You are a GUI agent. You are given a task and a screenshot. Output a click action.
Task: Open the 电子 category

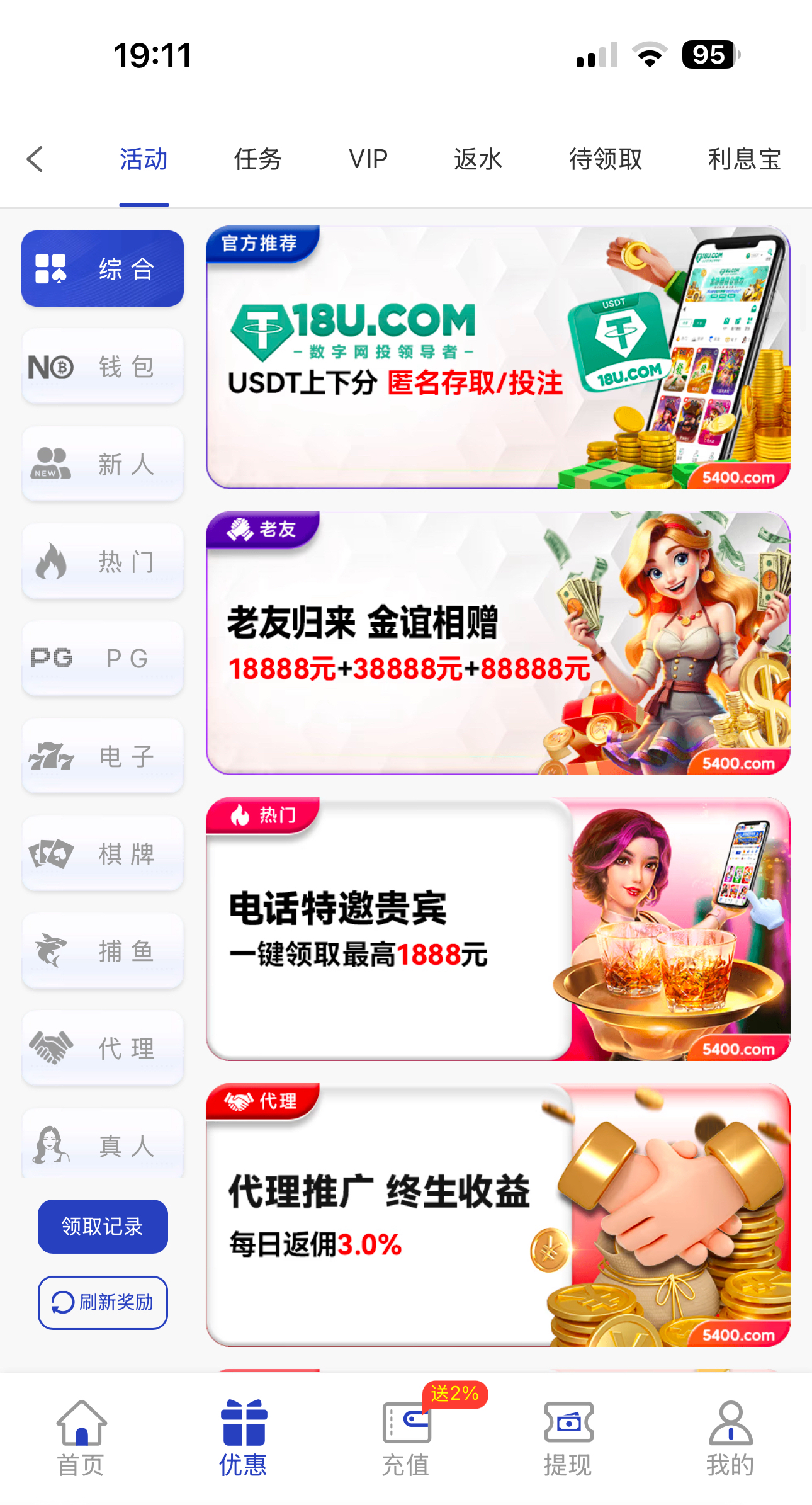103,756
